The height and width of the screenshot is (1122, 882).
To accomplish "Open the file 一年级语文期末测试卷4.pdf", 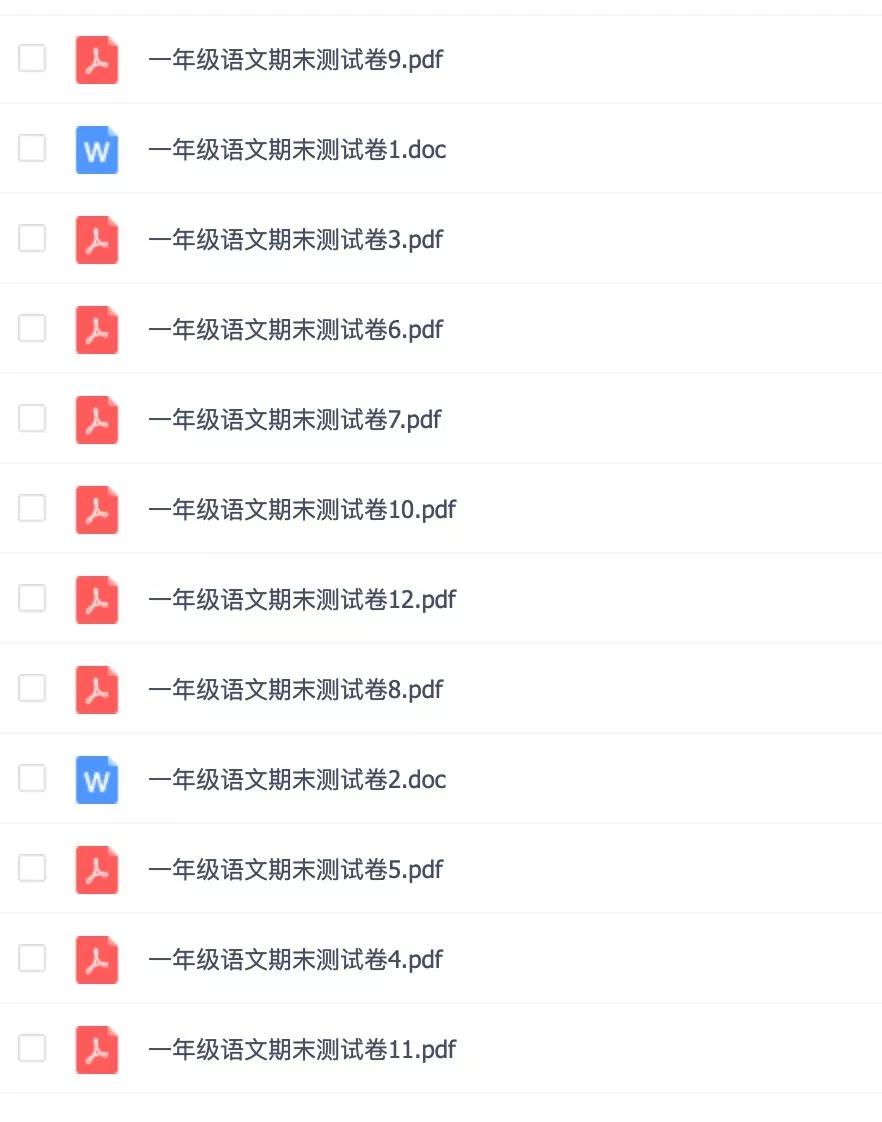I will coord(295,959).
